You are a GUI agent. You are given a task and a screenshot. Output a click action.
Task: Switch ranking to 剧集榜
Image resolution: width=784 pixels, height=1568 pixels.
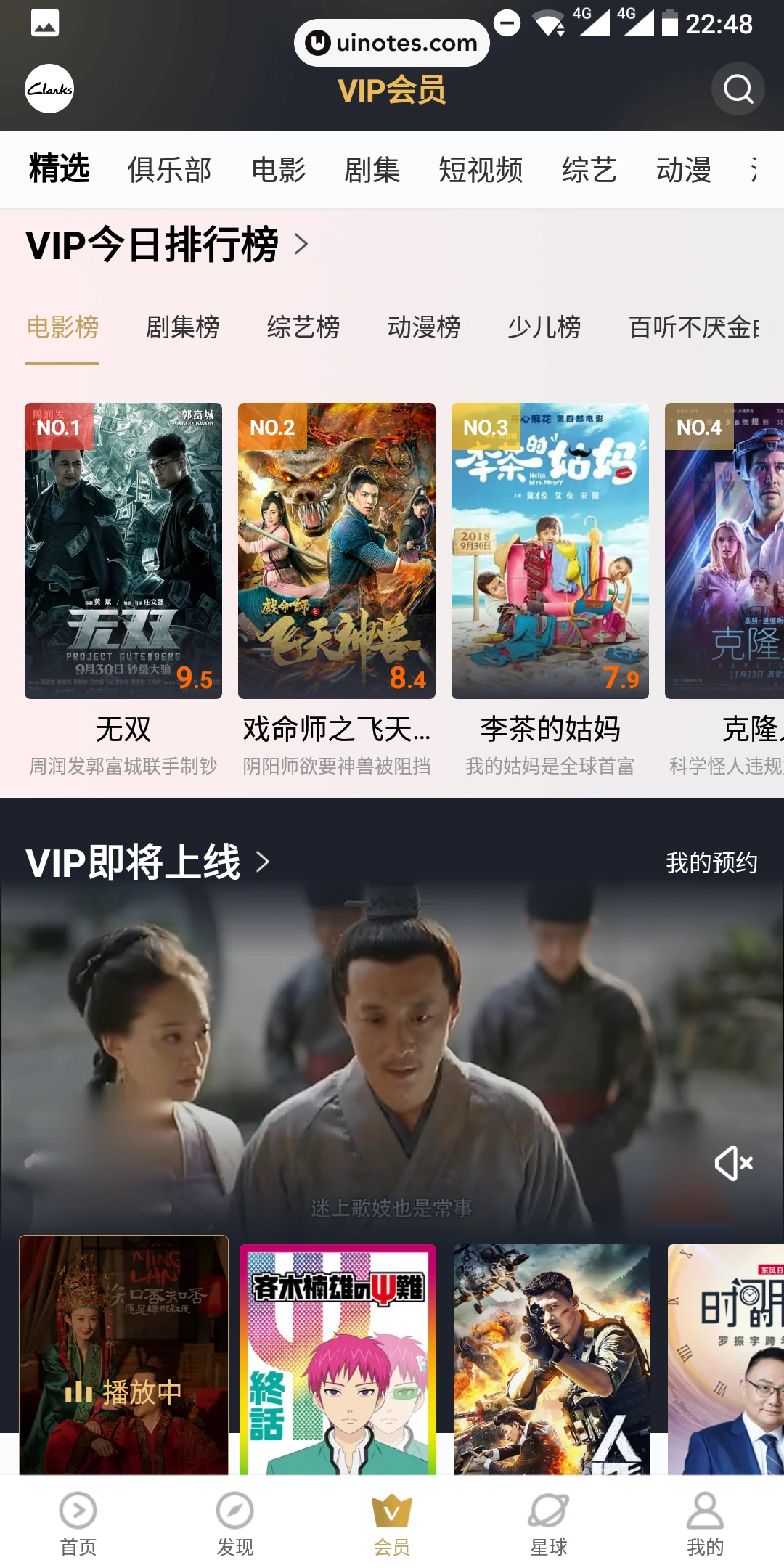click(x=182, y=327)
